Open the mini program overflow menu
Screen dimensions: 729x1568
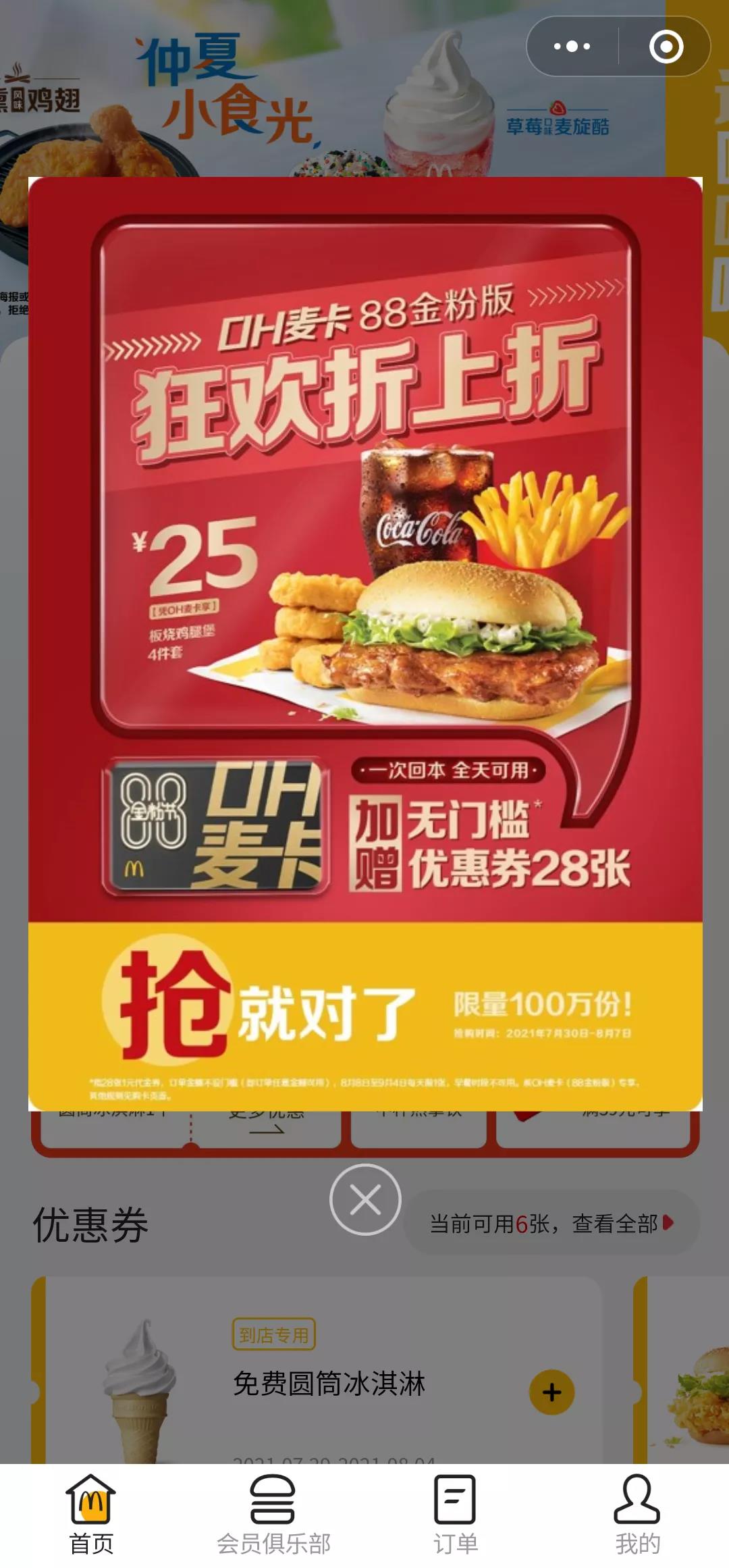click(x=572, y=47)
